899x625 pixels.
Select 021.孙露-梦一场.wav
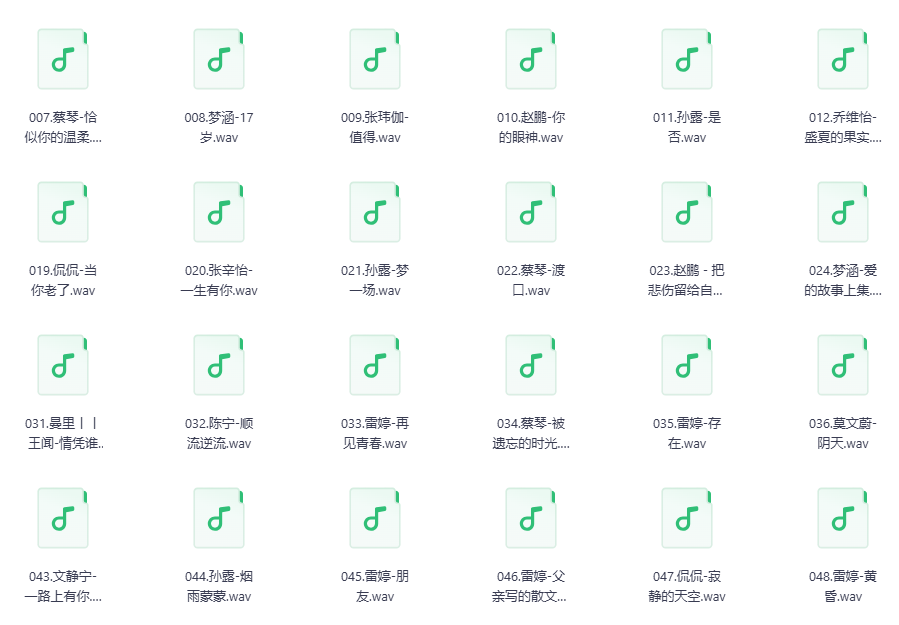click(375, 212)
